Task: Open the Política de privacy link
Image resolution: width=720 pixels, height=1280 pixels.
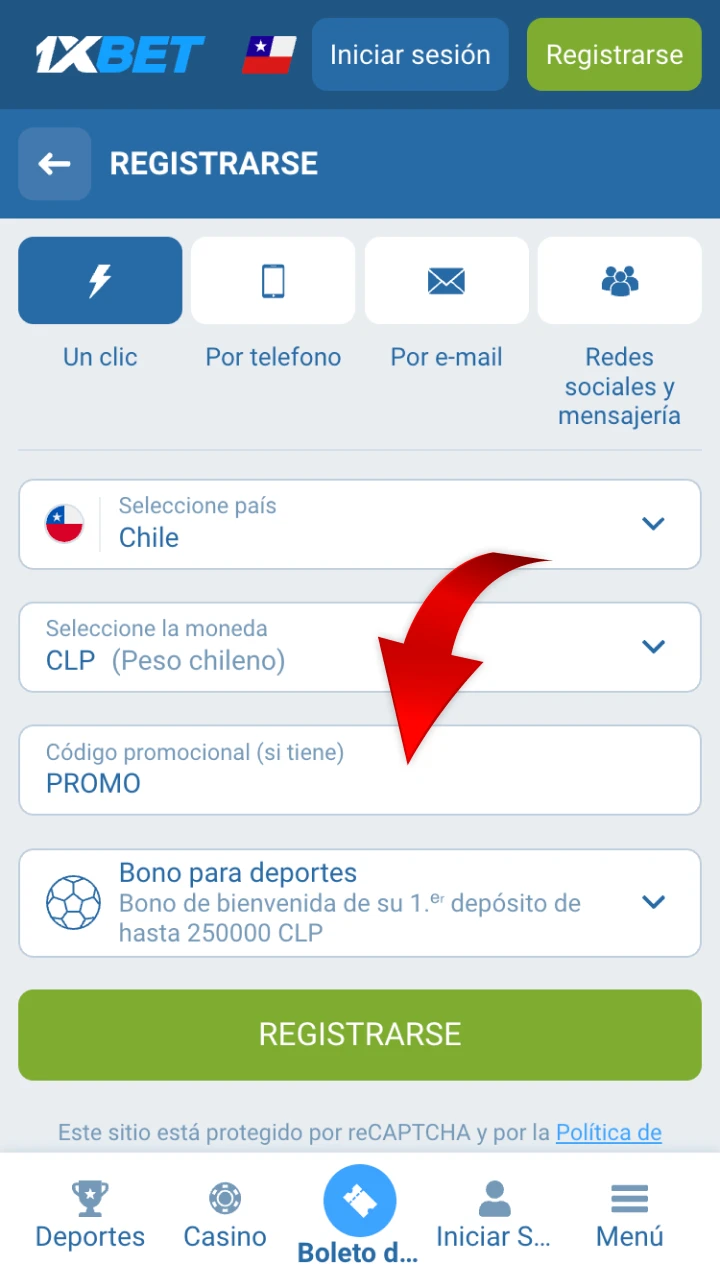Action: point(608,1132)
